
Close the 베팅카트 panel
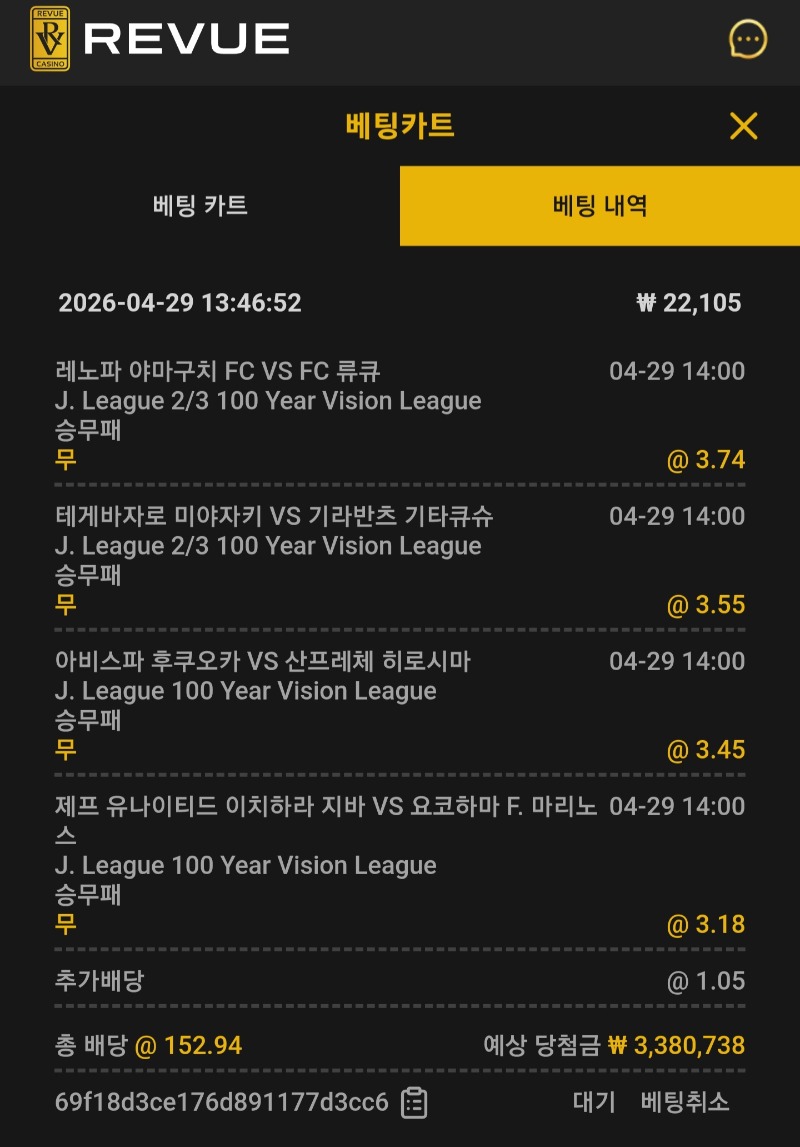743,126
